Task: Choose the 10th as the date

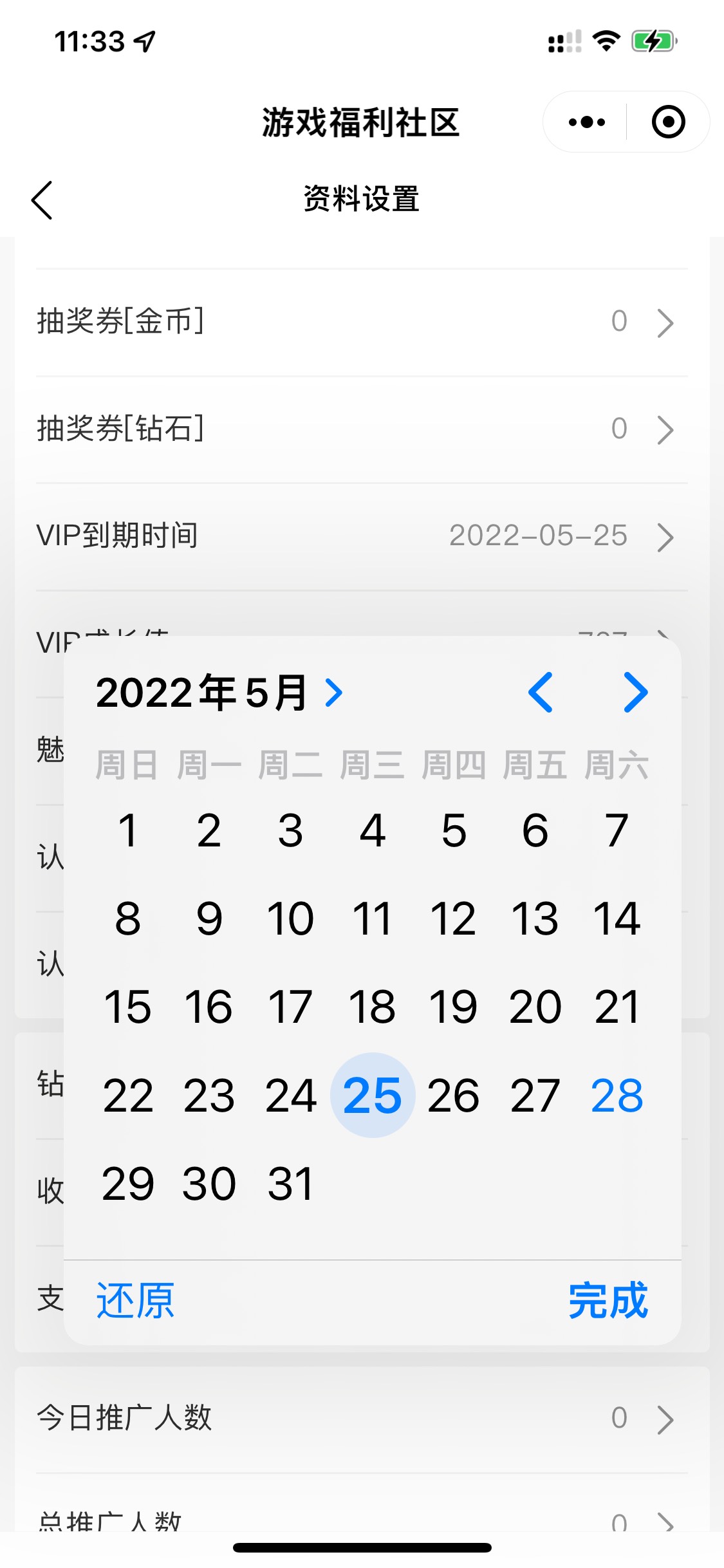Action: pos(290,919)
